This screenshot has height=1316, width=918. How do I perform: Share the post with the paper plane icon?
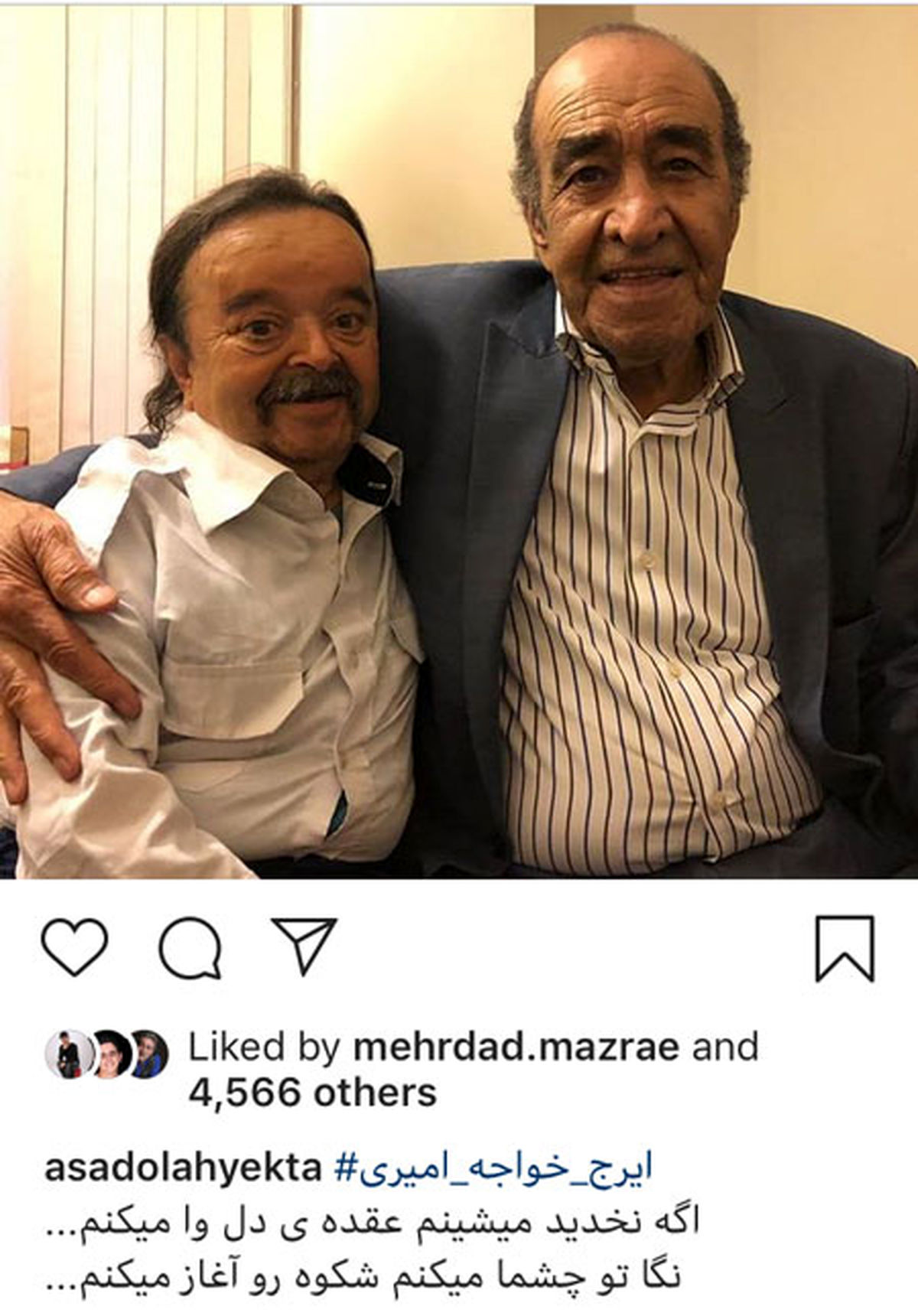pos(304,946)
